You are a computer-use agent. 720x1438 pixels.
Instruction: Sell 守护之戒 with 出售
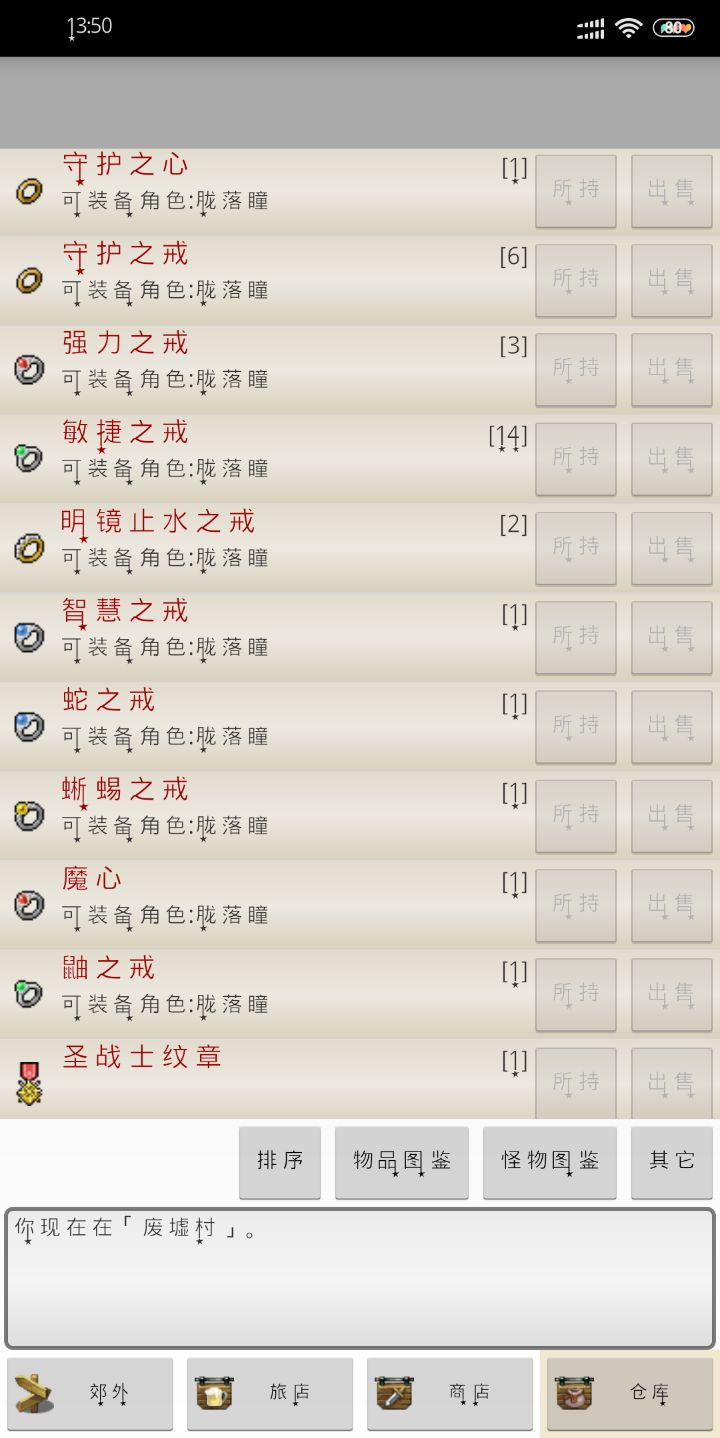coord(672,280)
